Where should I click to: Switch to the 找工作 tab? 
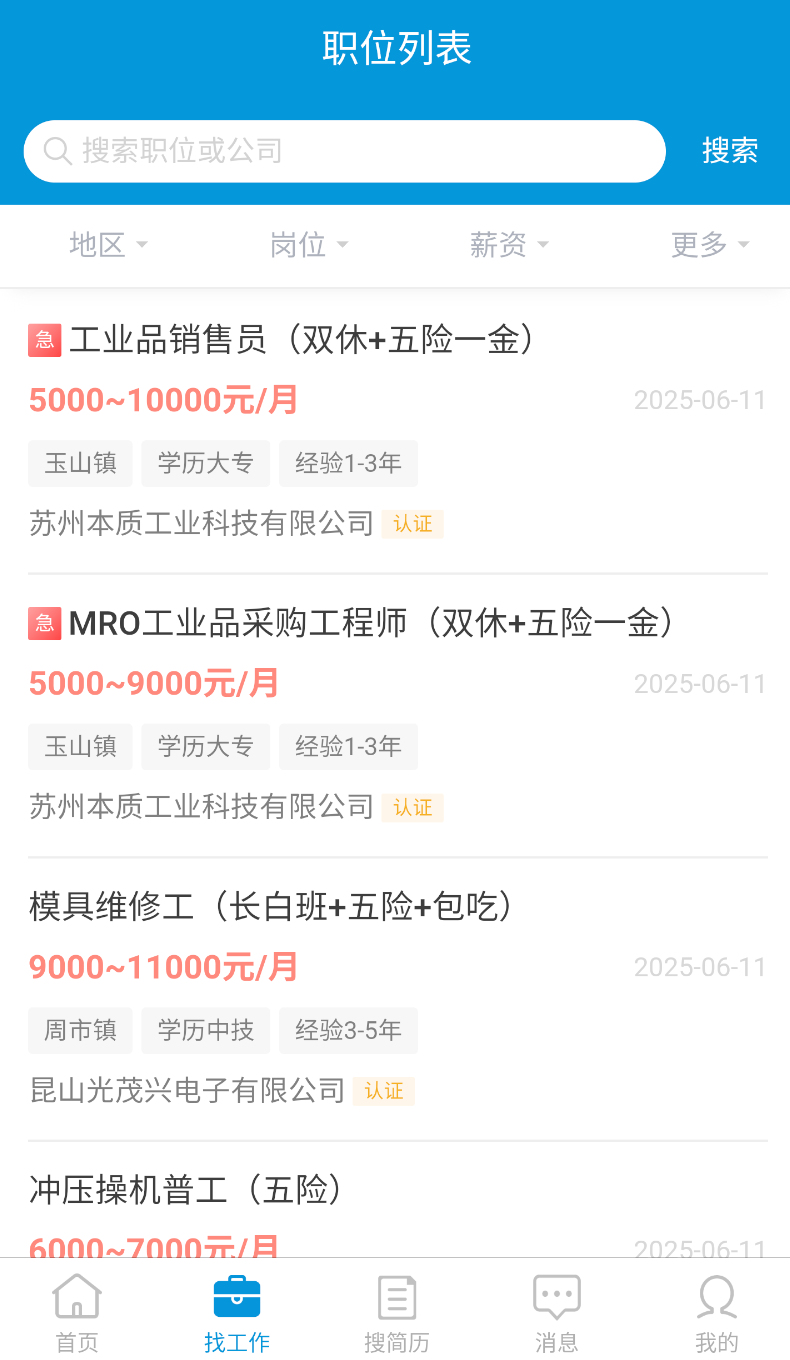[x=236, y=1313]
